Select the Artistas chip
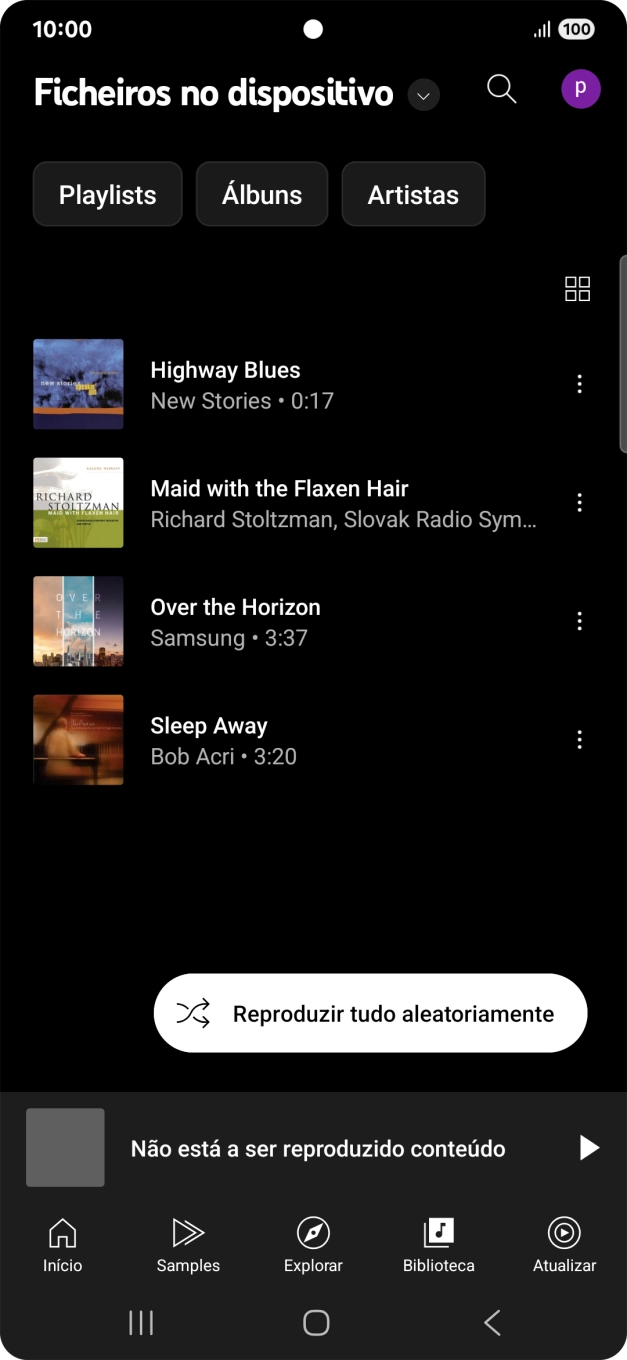Viewport: 627px width, 1360px height. tap(413, 194)
